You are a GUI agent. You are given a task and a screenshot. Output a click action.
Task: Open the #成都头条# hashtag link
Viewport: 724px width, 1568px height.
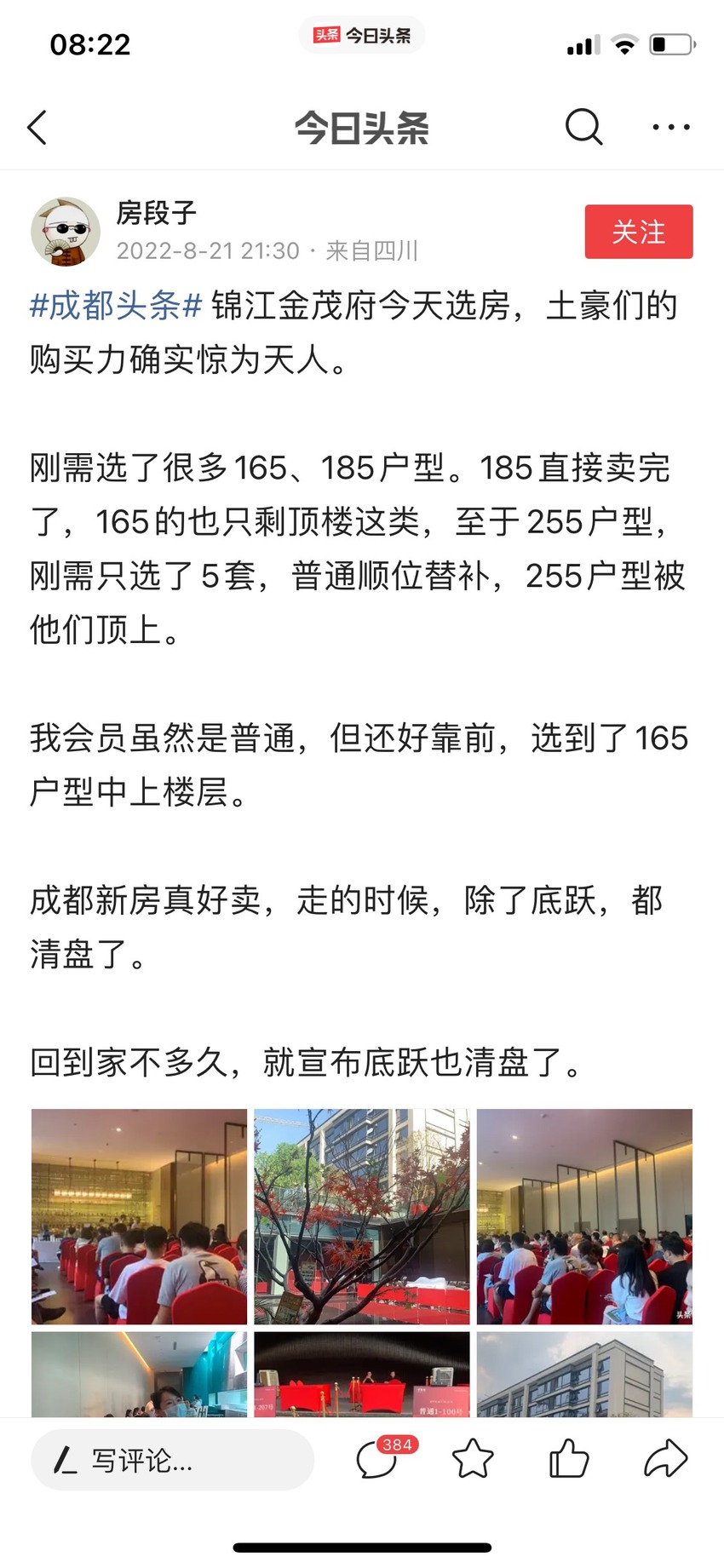click(x=116, y=305)
